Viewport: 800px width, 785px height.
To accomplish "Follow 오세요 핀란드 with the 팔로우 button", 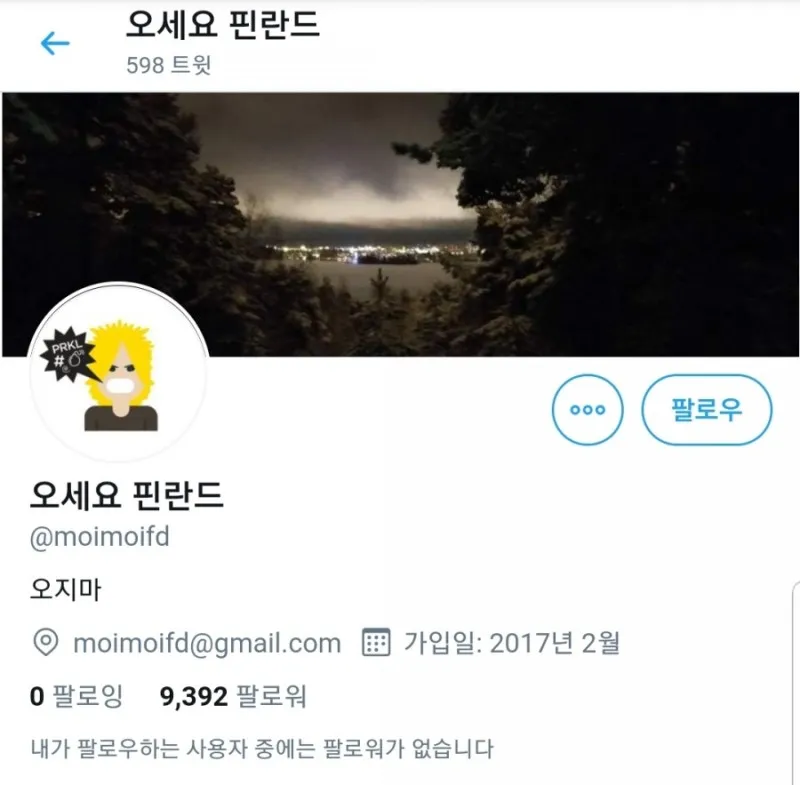I will click(x=706, y=409).
